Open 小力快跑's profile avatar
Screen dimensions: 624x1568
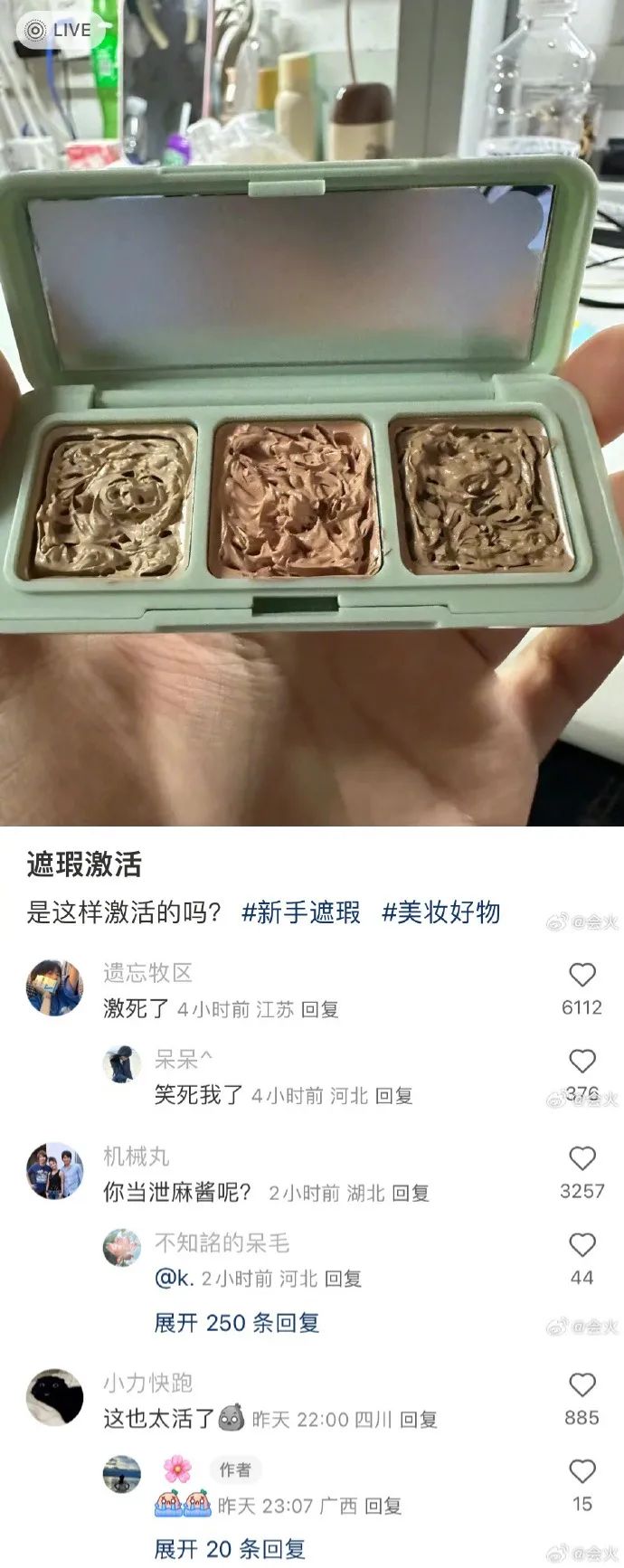54,1397
